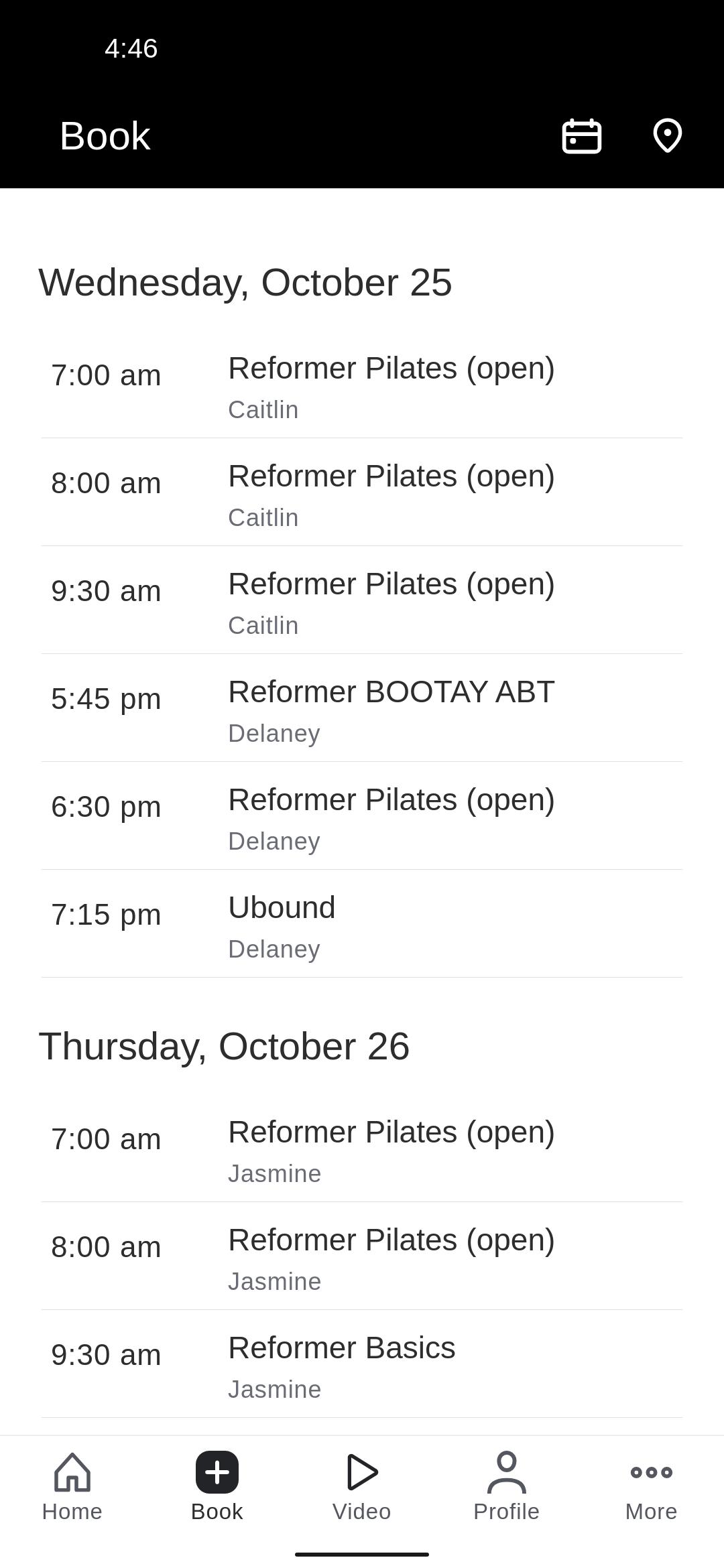The image size is (724, 1568).
Task: Open the calendar date picker
Action: [x=581, y=136]
